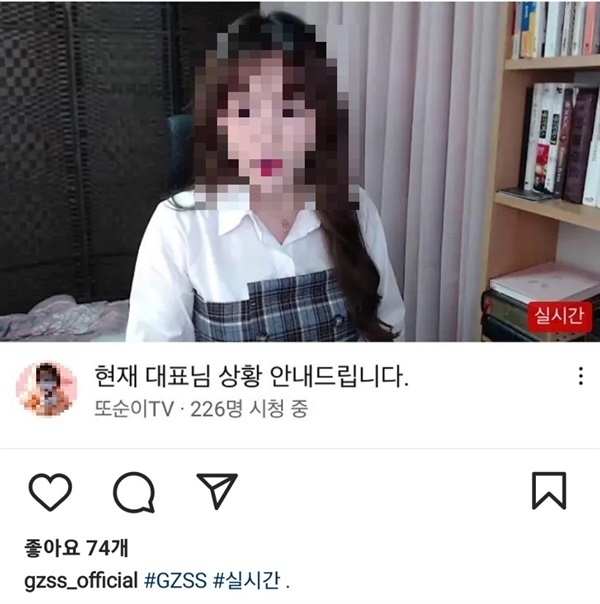Open the #GZSS hashtag

(x=175, y=581)
